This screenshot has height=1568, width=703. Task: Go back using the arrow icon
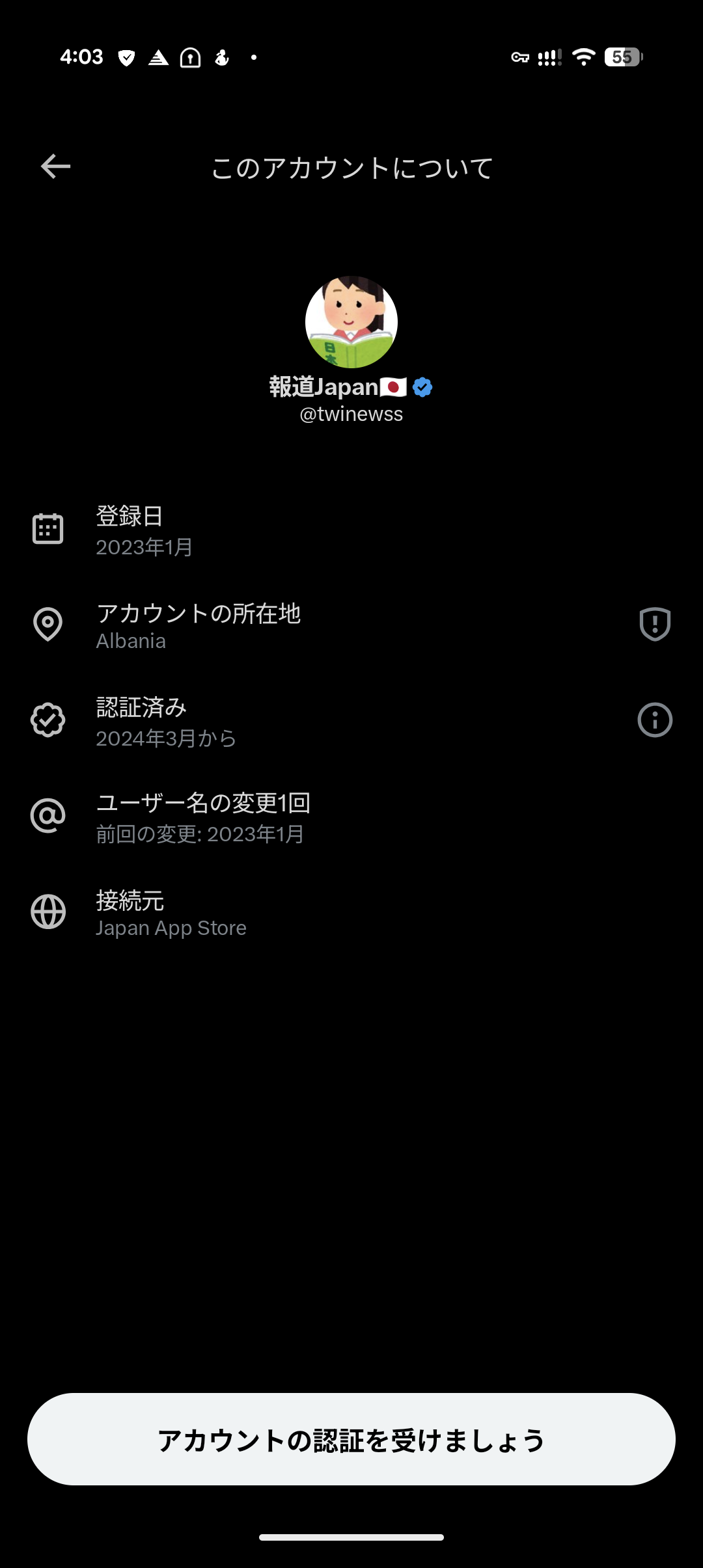pos(55,167)
